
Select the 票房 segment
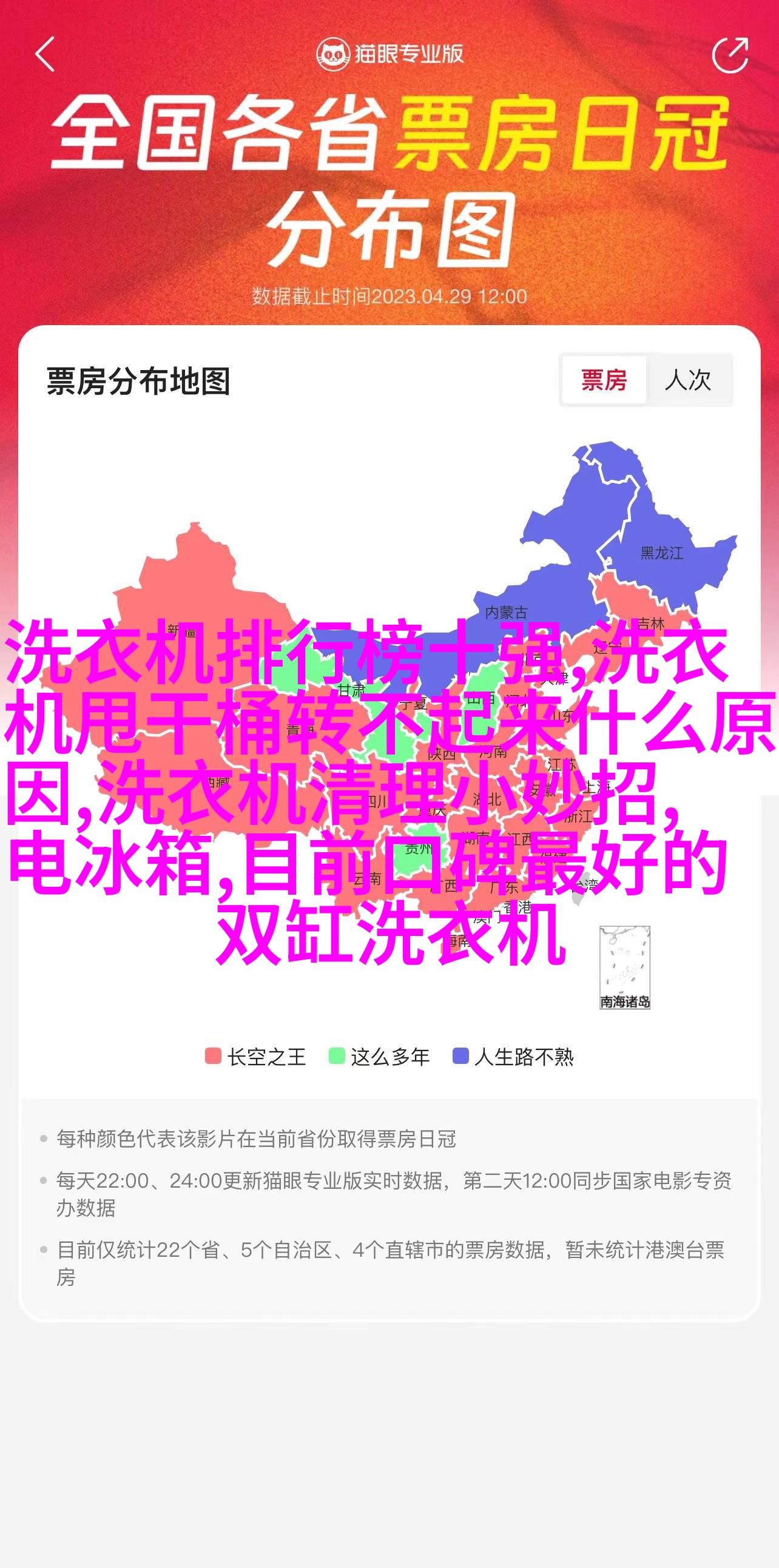tap(603, 380)
